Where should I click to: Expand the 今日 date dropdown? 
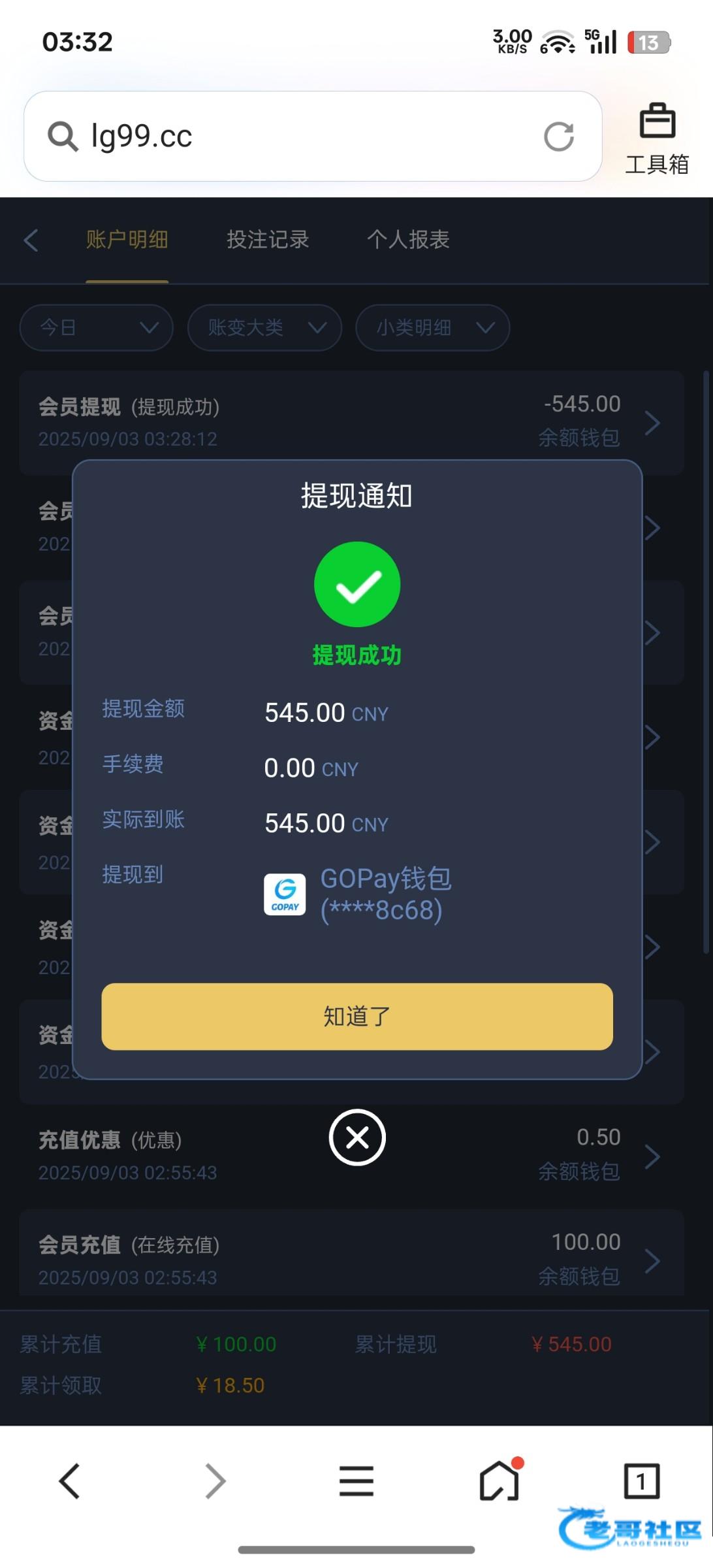point(96,327)
